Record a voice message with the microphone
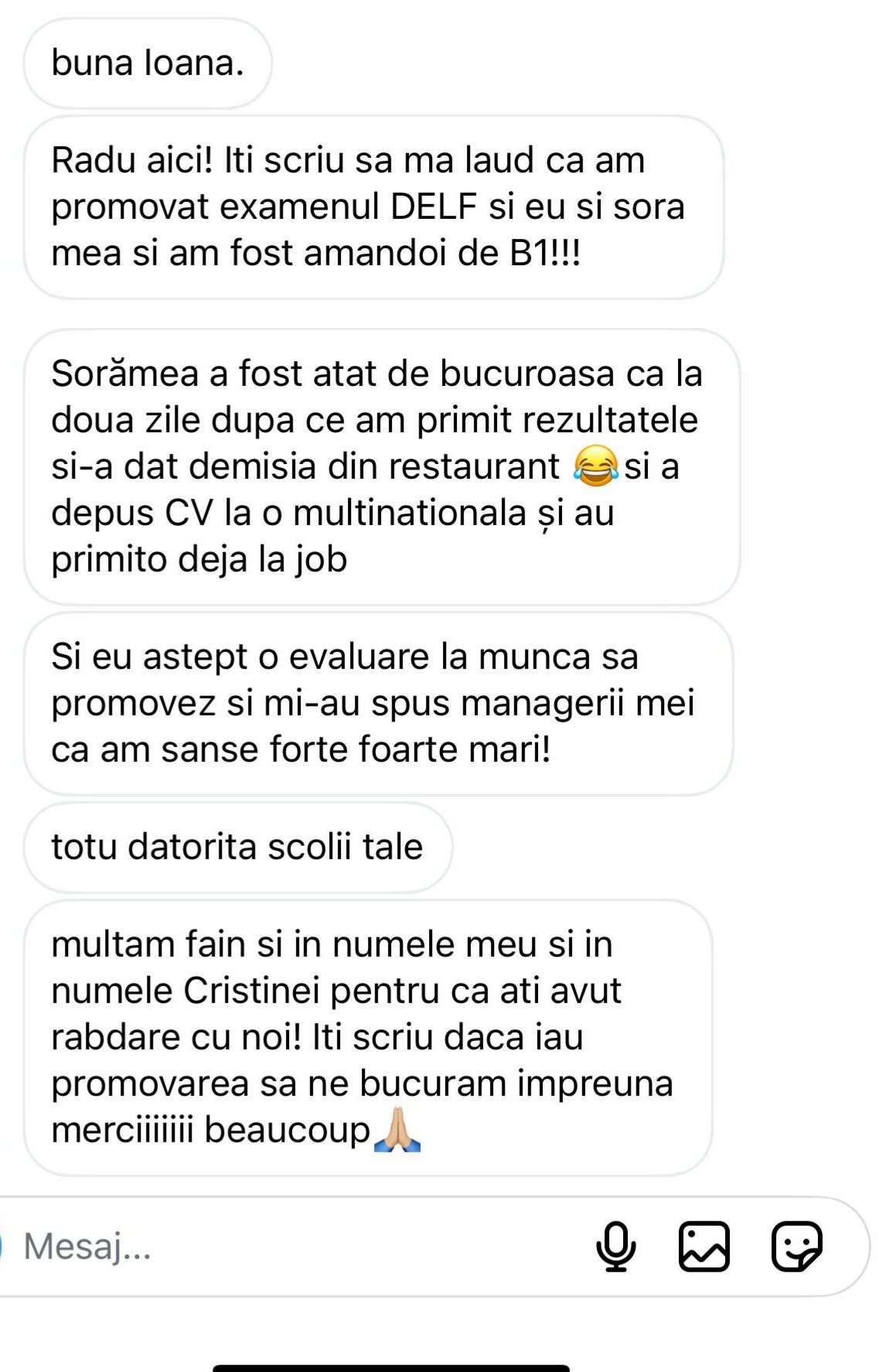 point(616,1247)
